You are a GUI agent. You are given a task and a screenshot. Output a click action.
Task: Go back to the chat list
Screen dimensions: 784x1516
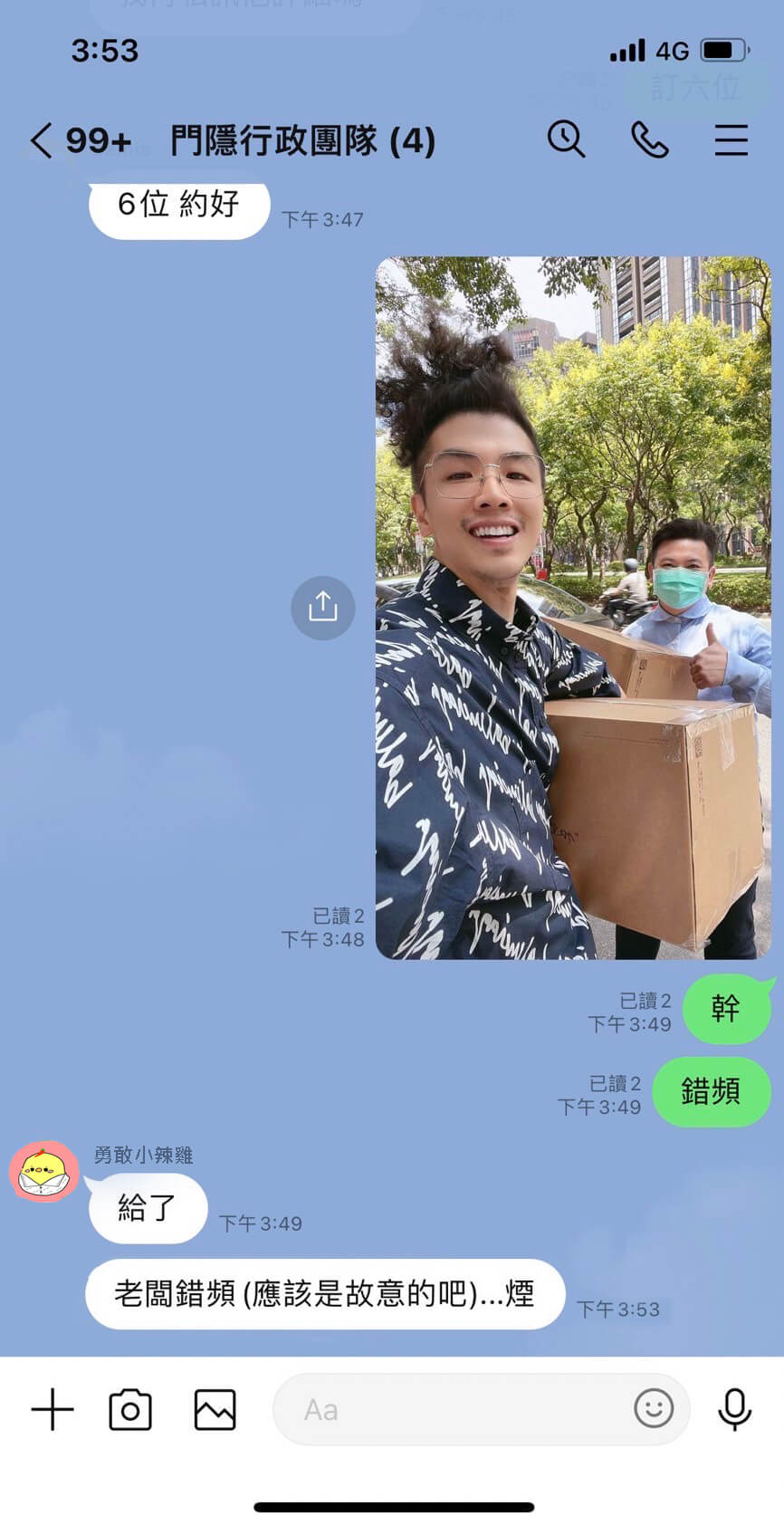[41, 140]
